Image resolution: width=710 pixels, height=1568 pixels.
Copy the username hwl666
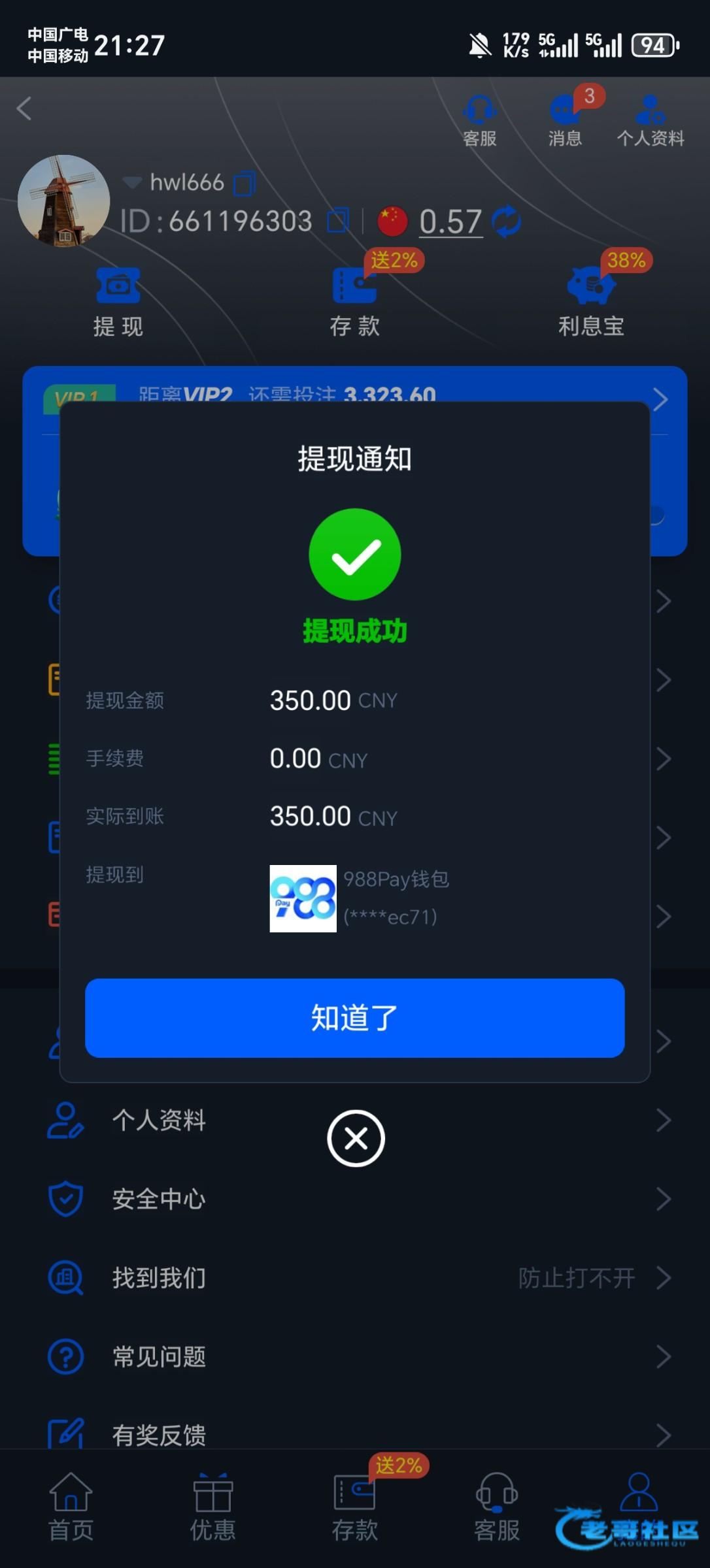[x=245, y=184]
